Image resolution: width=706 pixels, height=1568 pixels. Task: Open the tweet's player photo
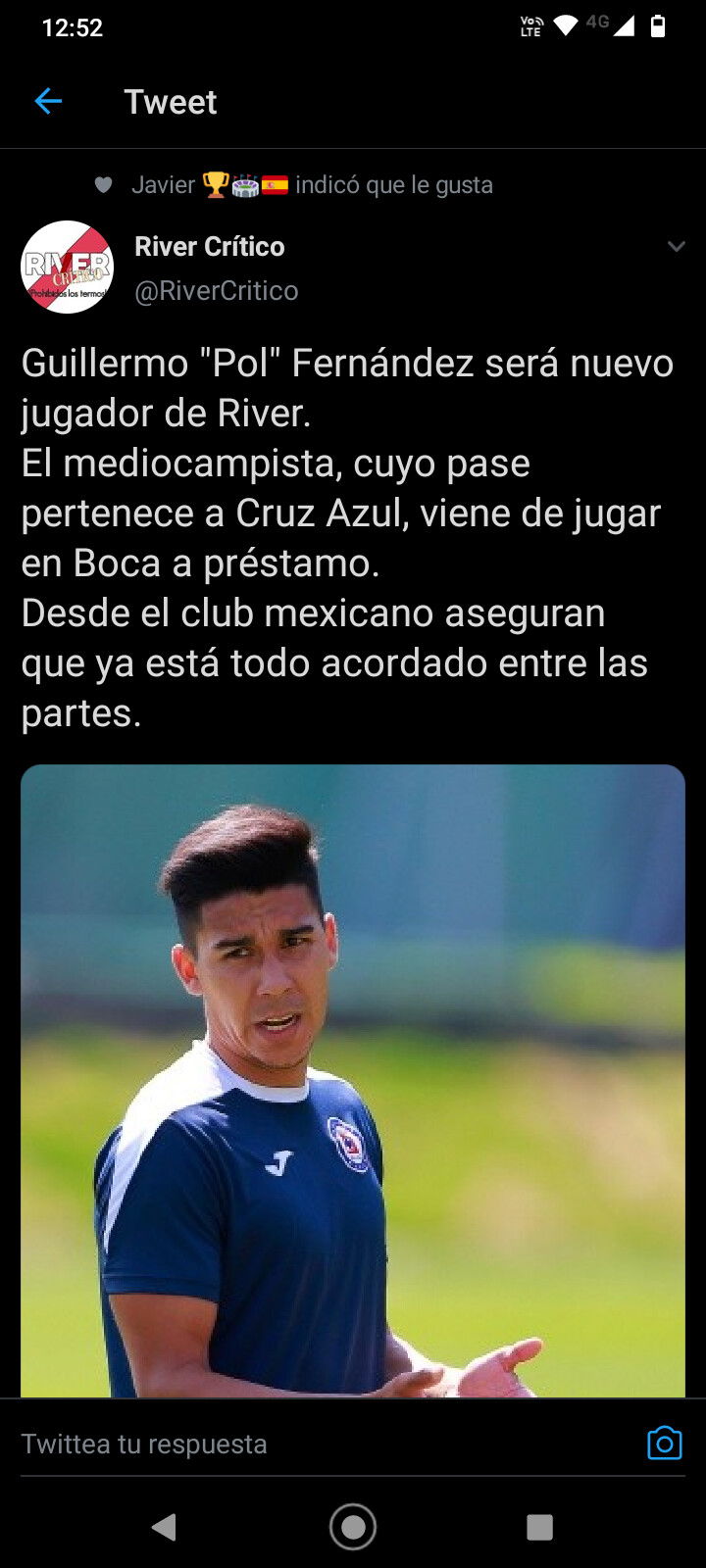click(353, 1081)
